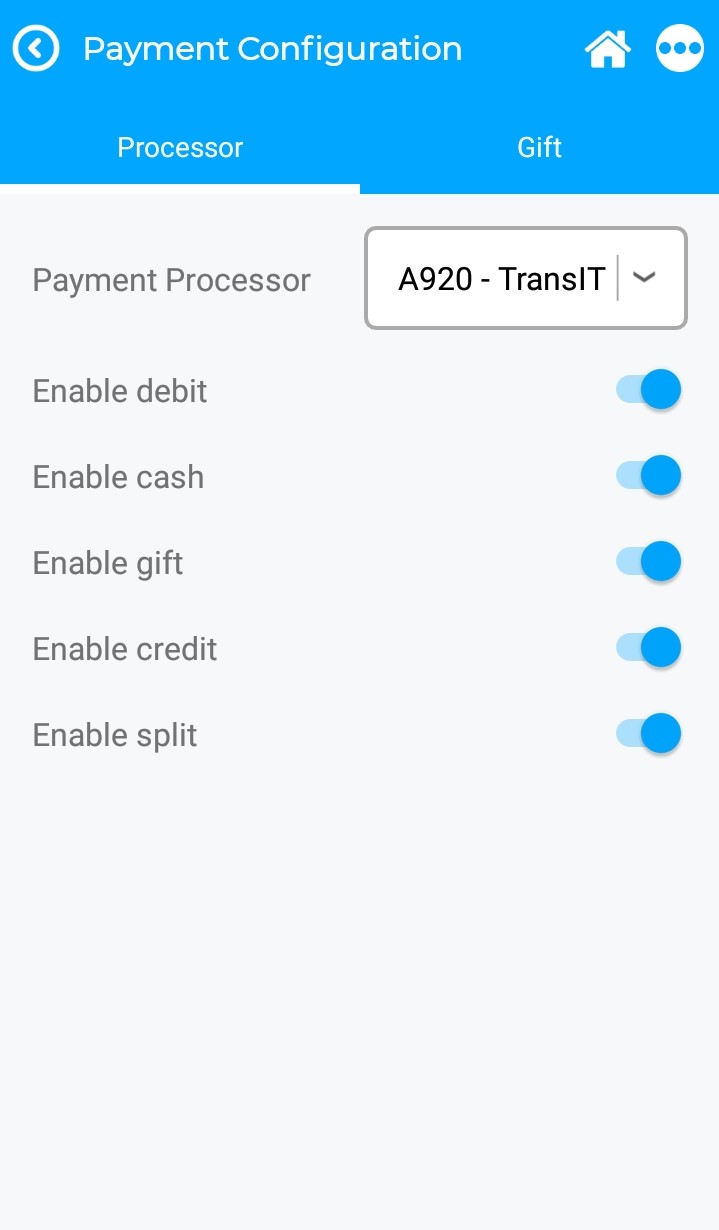The height and width of the screenshot is (1230, 719).
Task: Disable the Enable cash switch
Action: pyautogui.click(x=649, y=476)
